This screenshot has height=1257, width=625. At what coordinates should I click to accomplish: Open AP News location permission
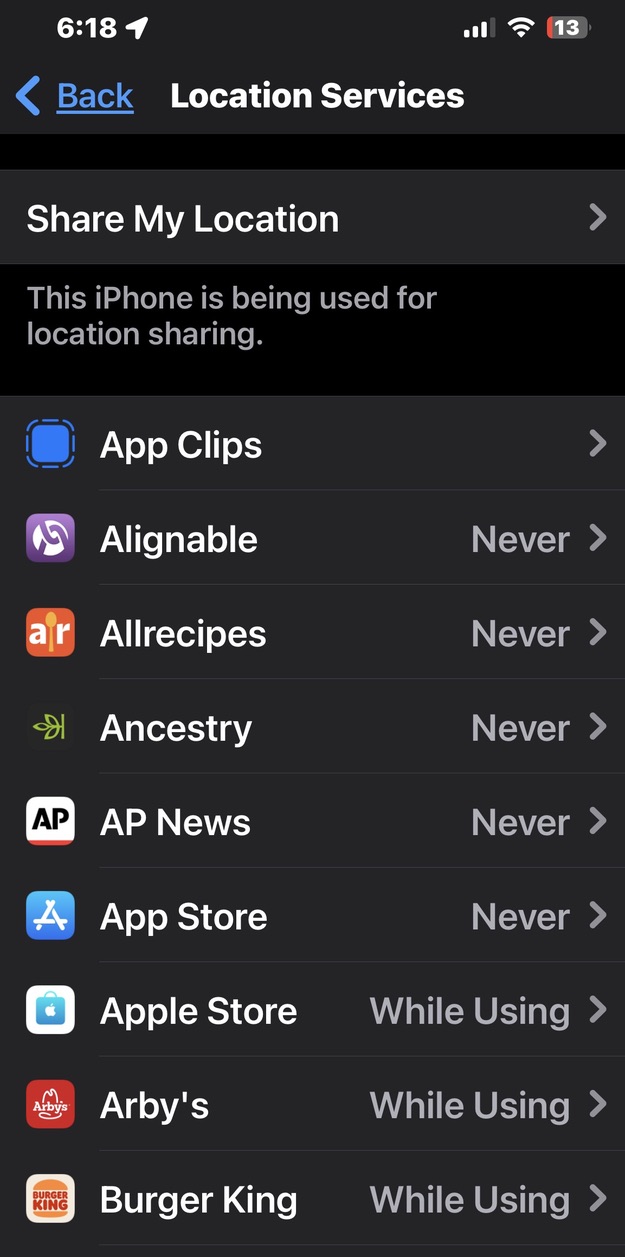(312, 822)
